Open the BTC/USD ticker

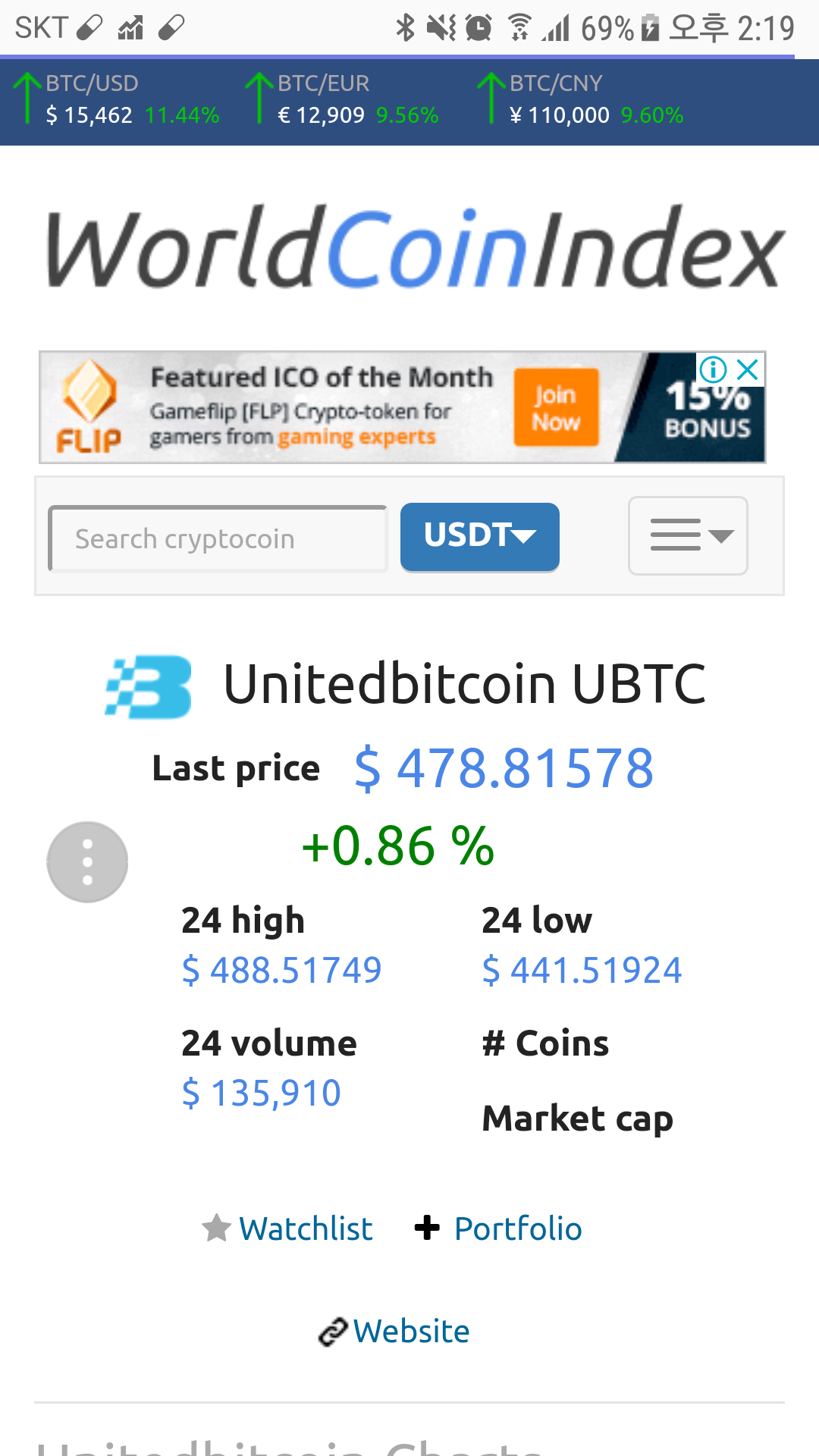point(118,100)
